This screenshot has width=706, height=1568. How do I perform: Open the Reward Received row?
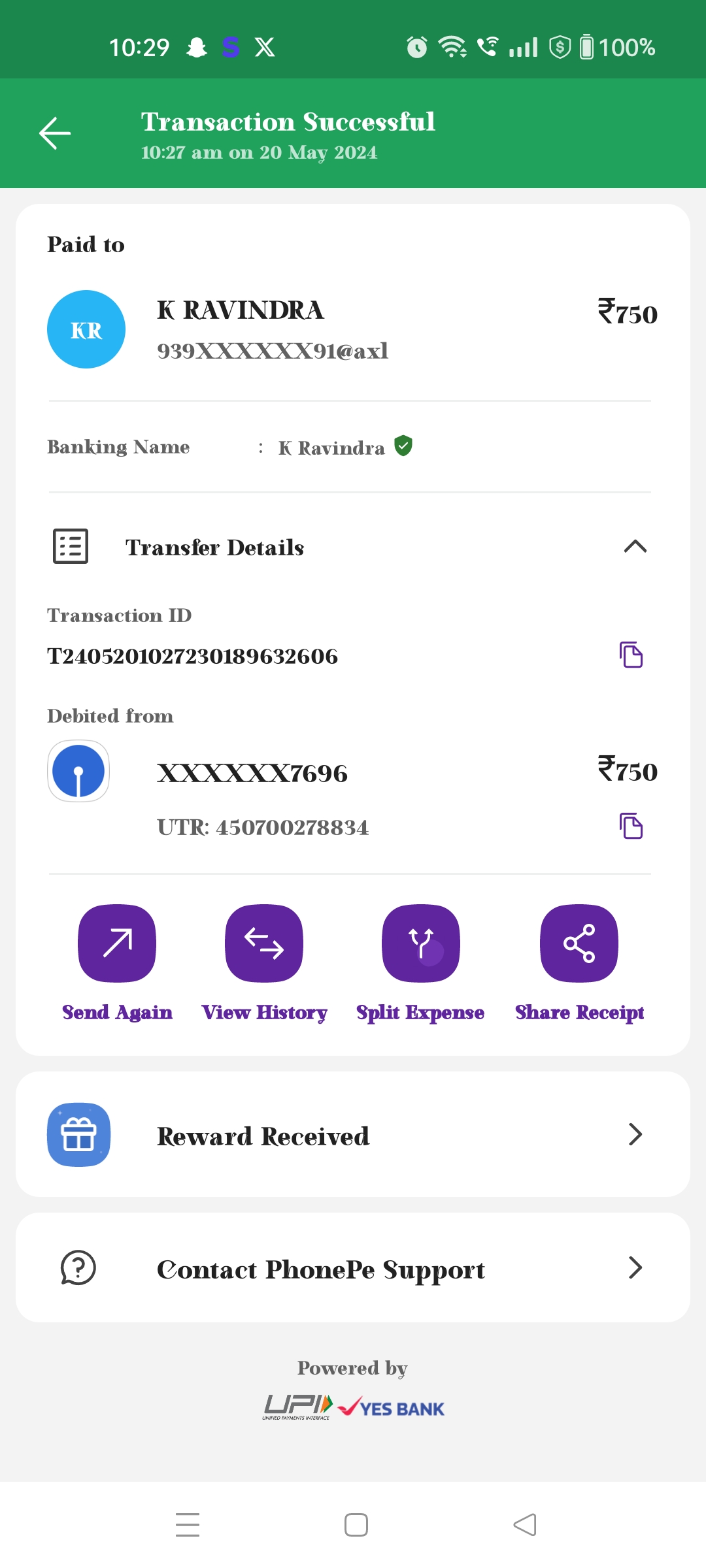pos(353,1135)
